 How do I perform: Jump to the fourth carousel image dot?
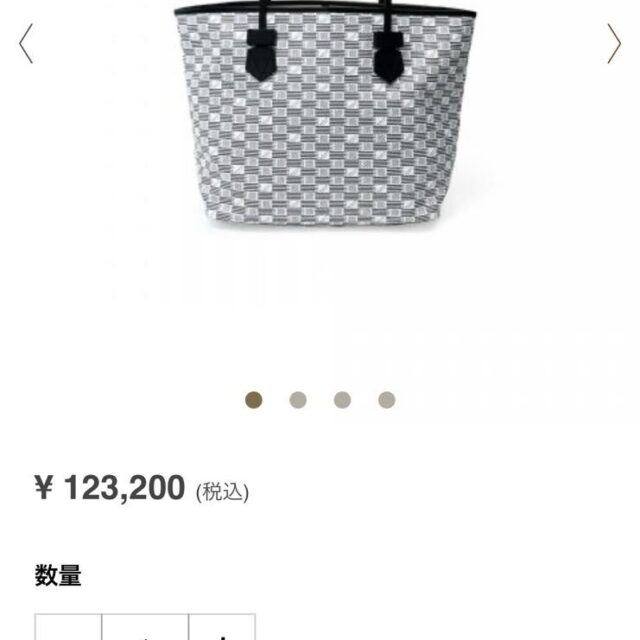pos(387,400)
